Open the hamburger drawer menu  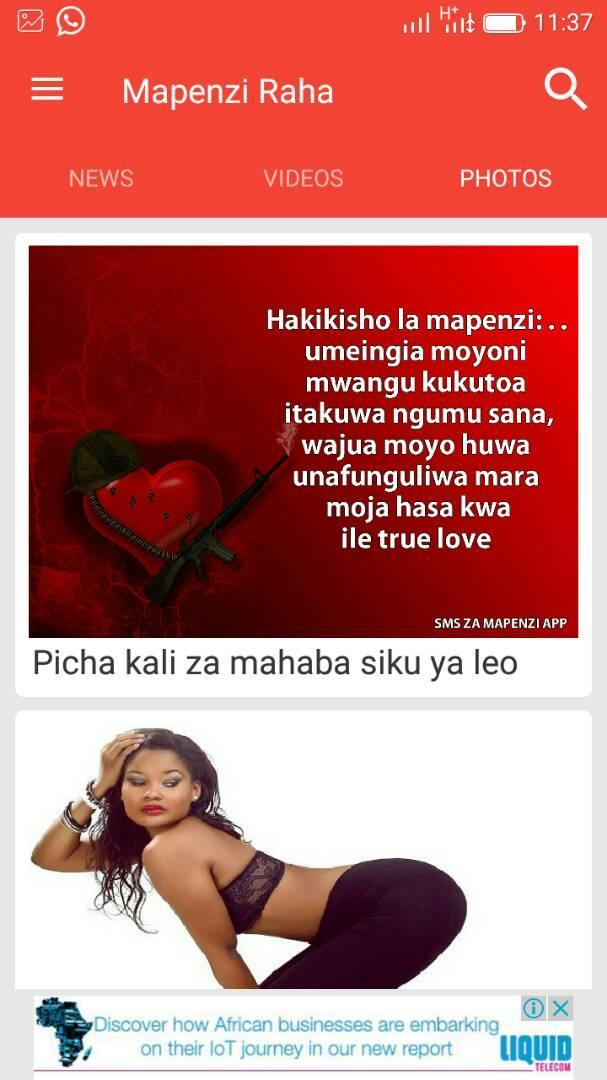47,91
